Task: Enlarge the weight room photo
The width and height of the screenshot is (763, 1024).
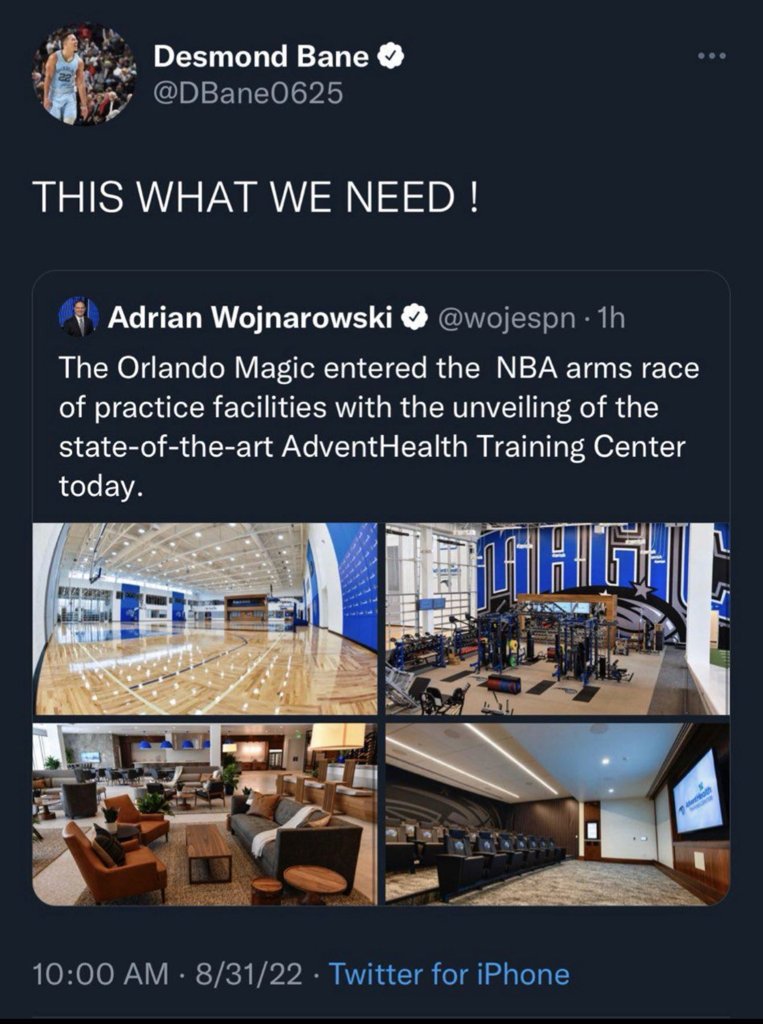Action: [x=557, y=618]
